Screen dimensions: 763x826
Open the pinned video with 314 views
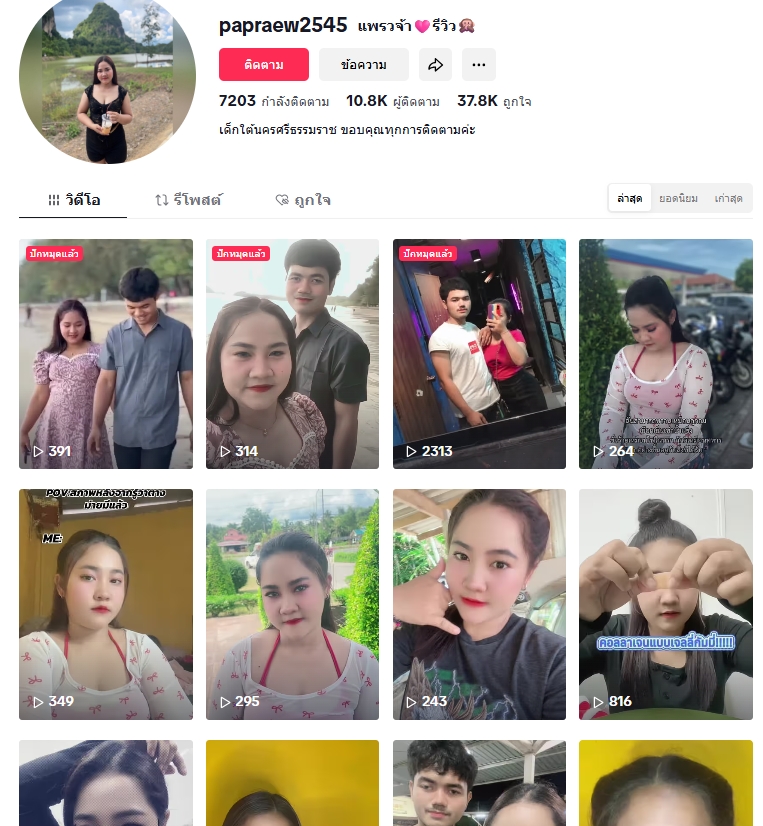(292, 354)
